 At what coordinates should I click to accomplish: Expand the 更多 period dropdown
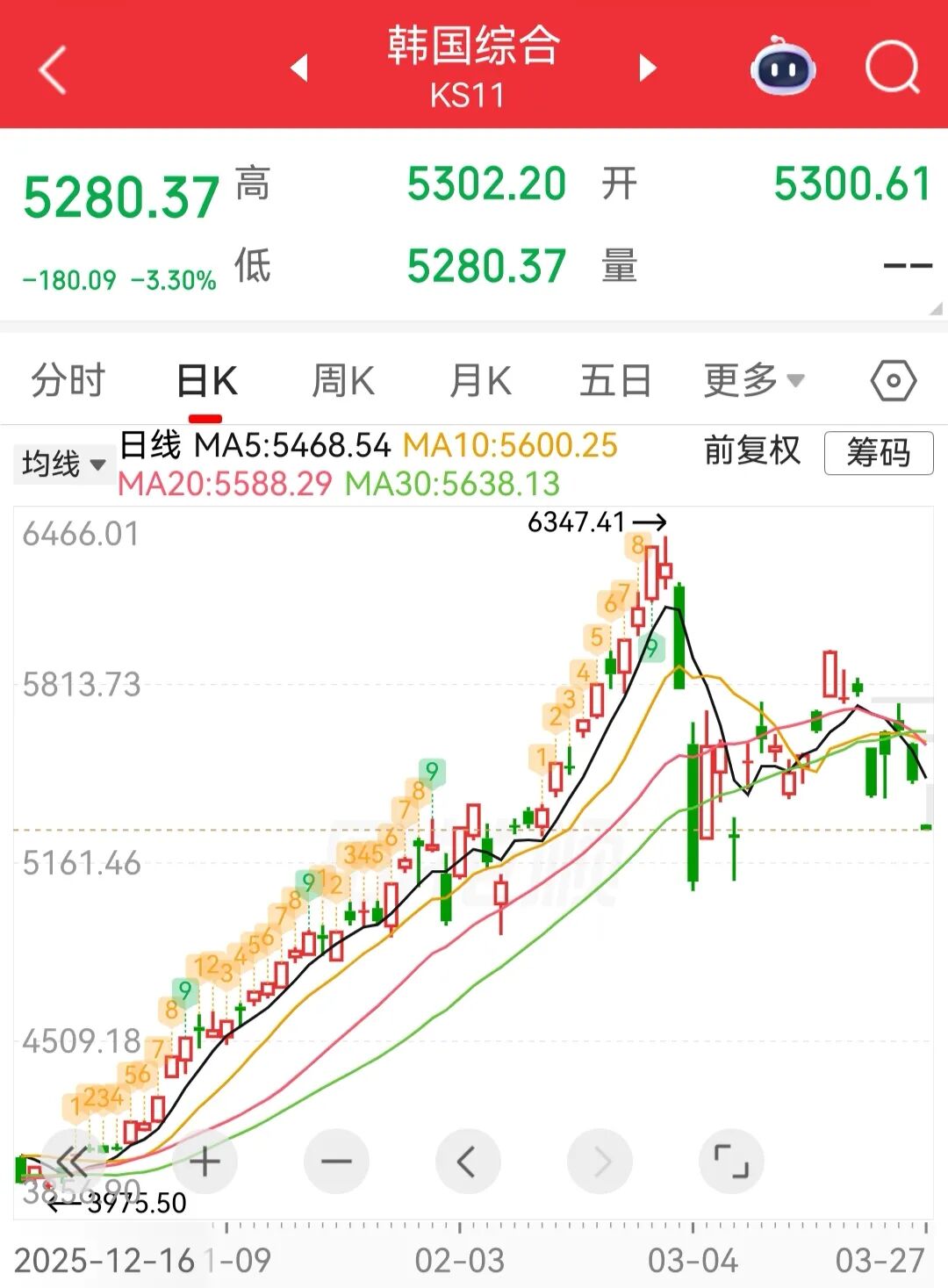753,381
